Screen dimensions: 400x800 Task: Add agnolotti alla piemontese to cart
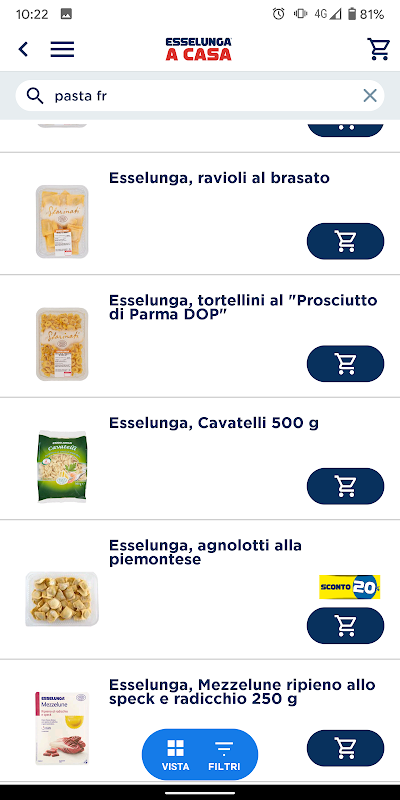click(345, 626)
